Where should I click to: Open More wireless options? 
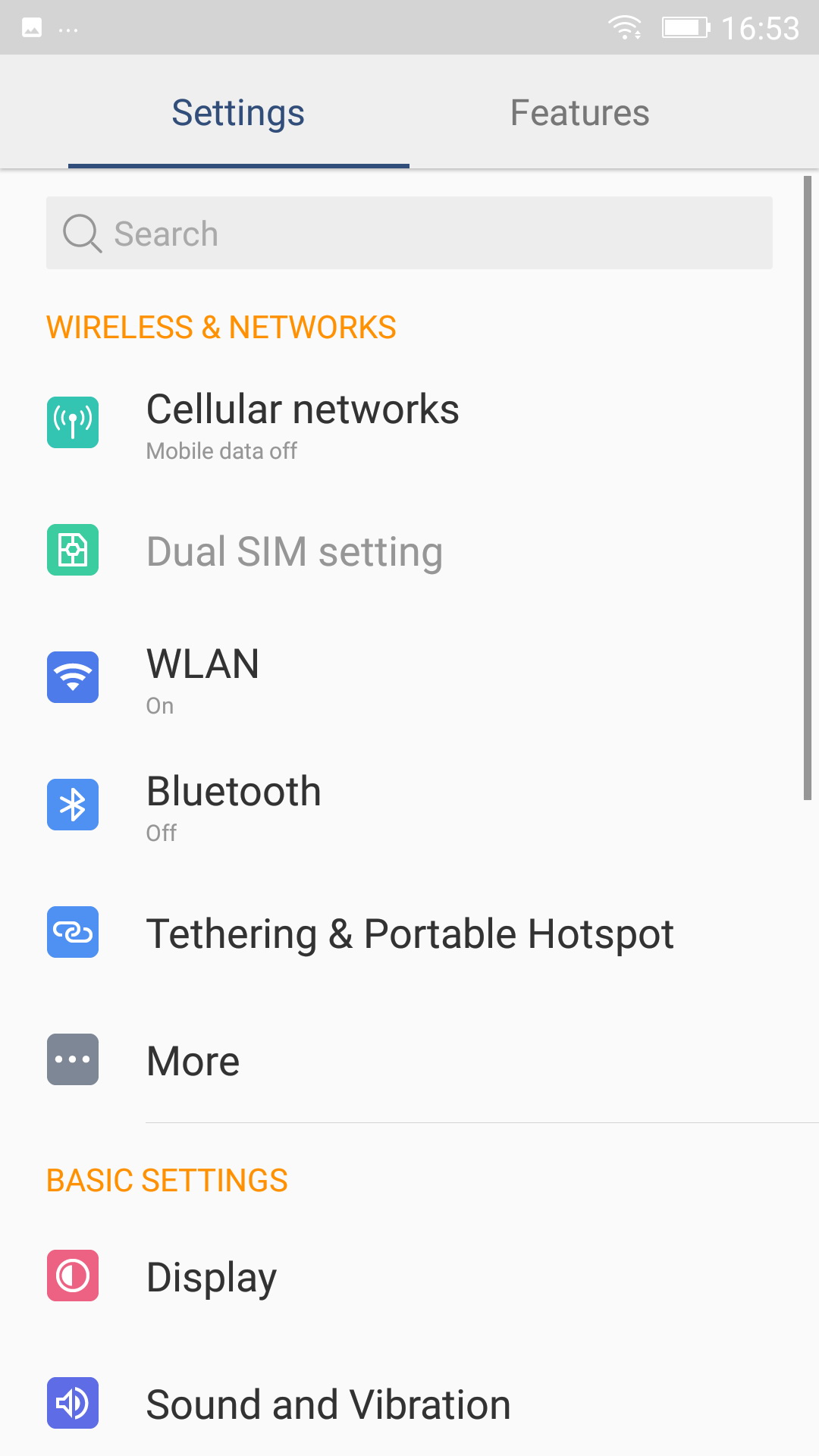409,1060
